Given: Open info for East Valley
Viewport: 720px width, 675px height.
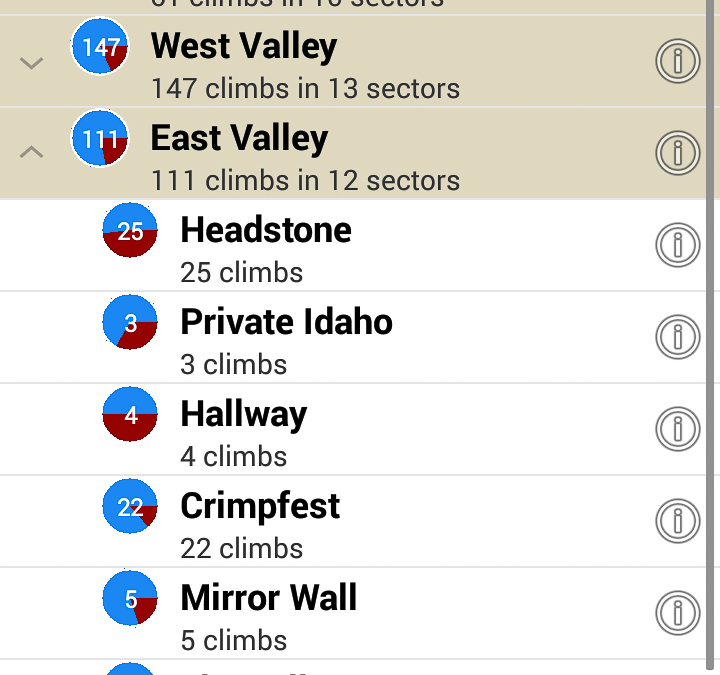Looking at the screenshot, I should (677, 153).
